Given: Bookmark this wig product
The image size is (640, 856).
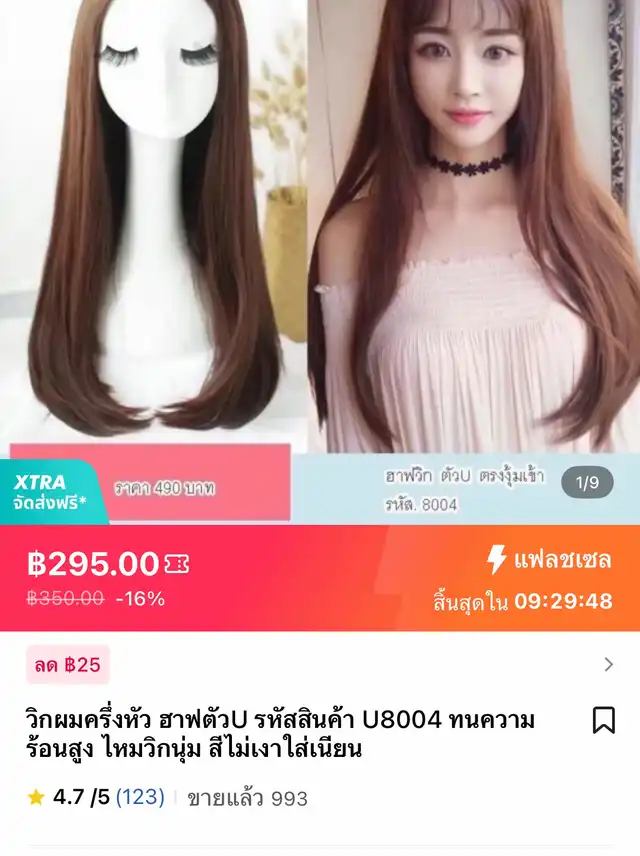Looking at the screenshot, I should [x=603, y=720].
